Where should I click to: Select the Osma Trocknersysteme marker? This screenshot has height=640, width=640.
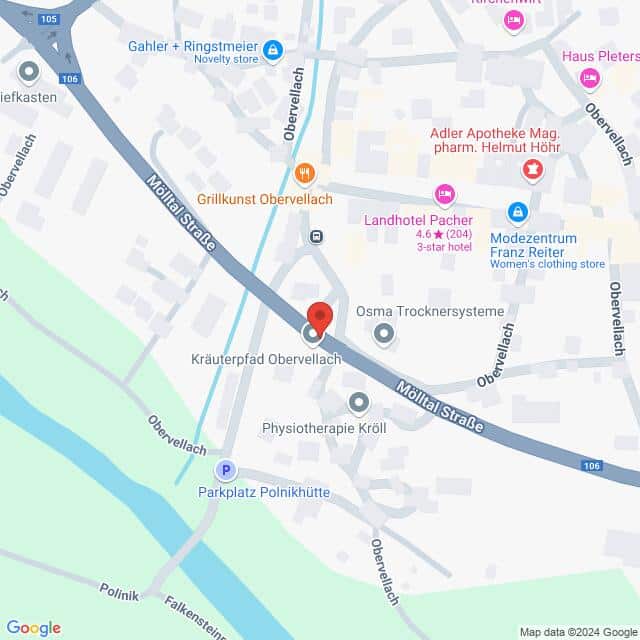click(x=382, y=333)
